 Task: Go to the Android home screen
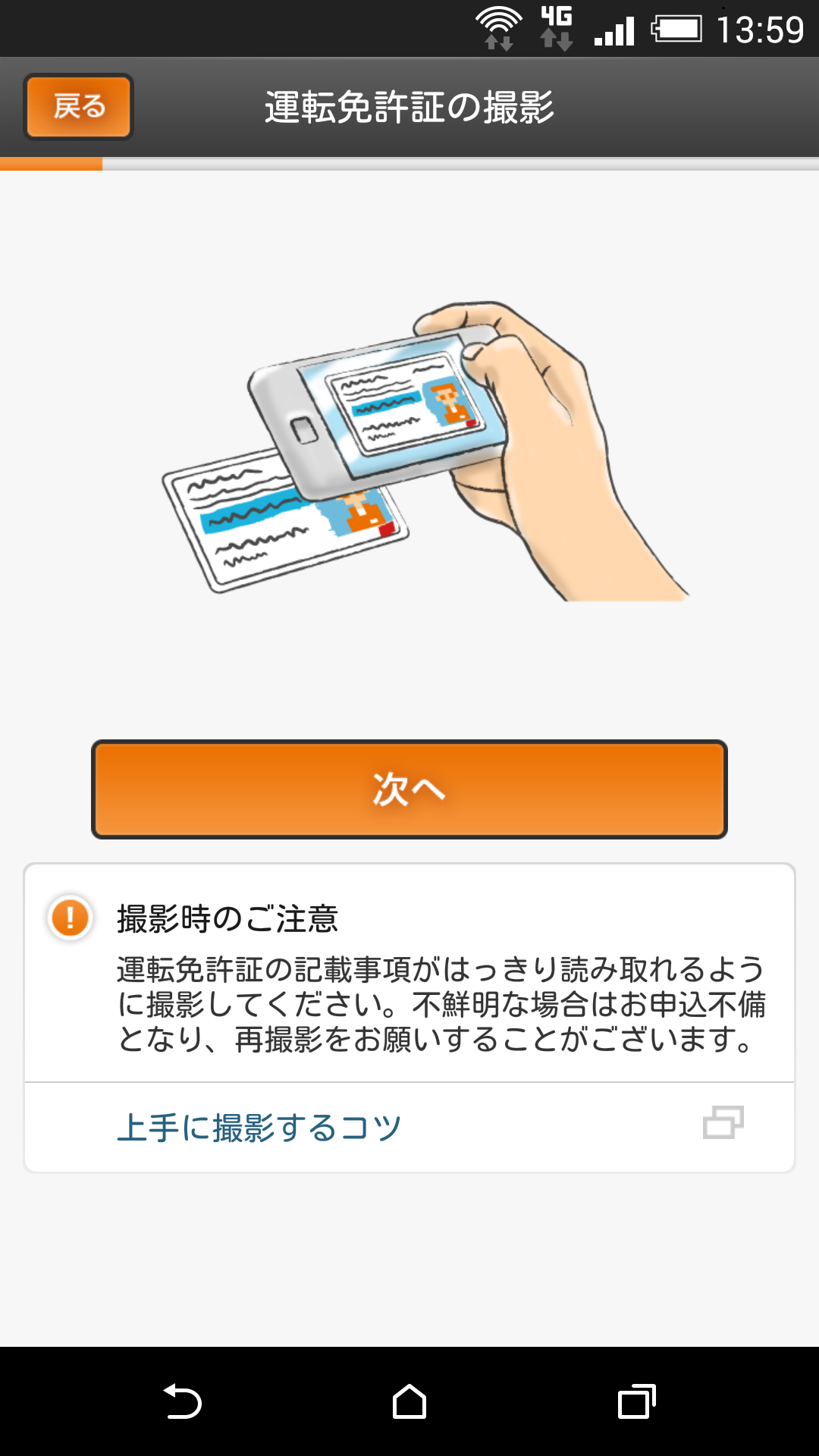point(409,1401)
